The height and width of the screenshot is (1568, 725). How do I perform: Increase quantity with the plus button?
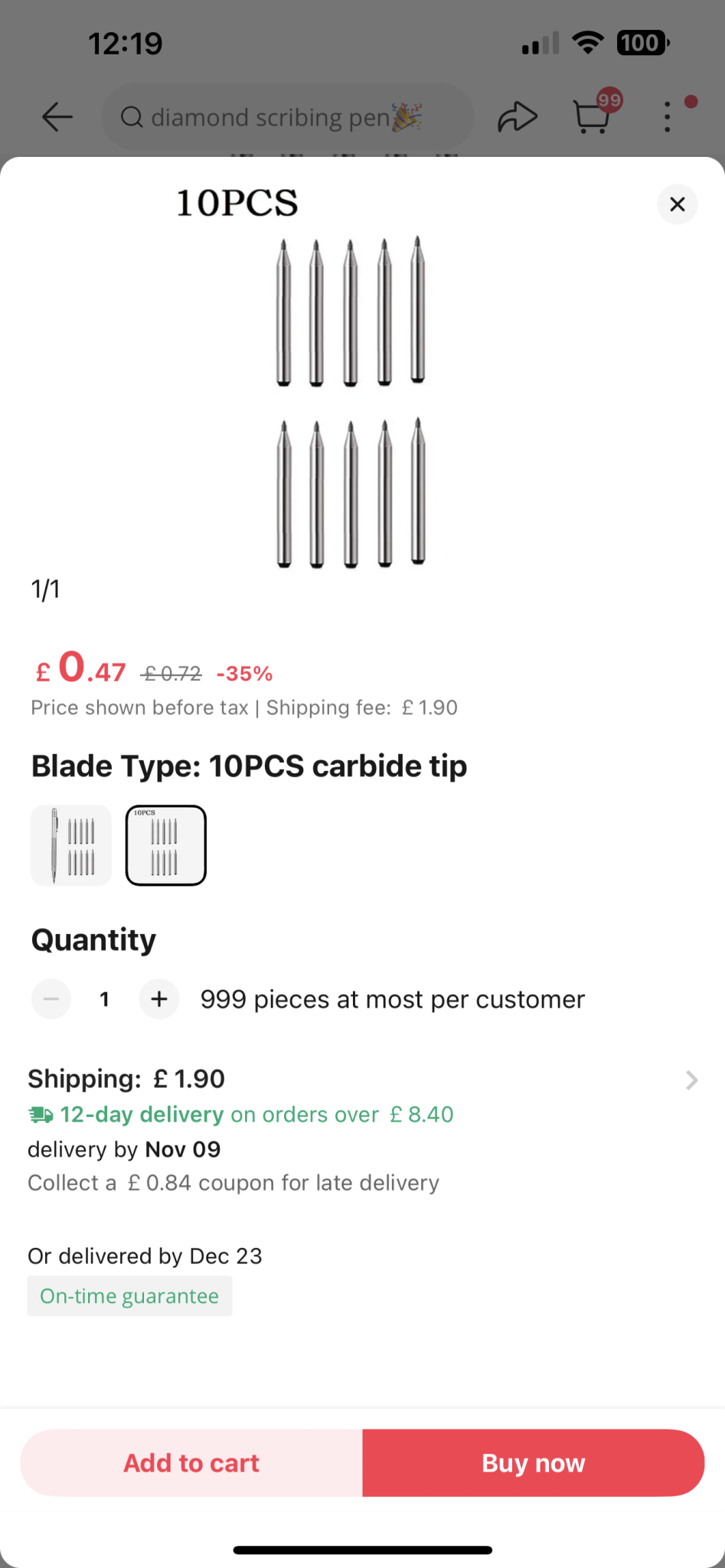(159, 999)
